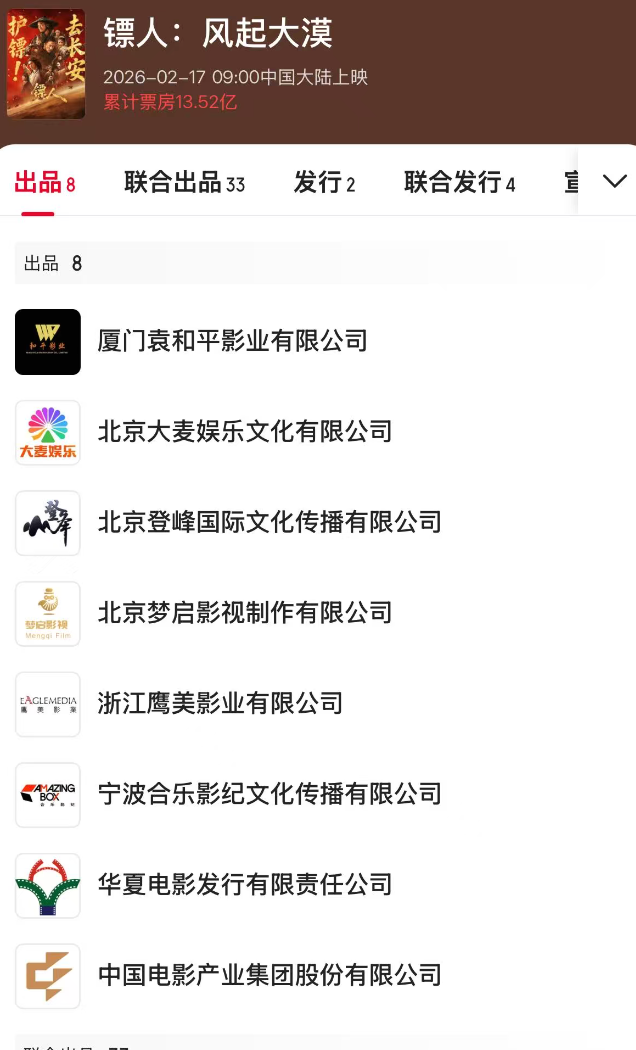
Task: Open 华夏电影发行有限责任公司 details
Action: click(245, 885)
